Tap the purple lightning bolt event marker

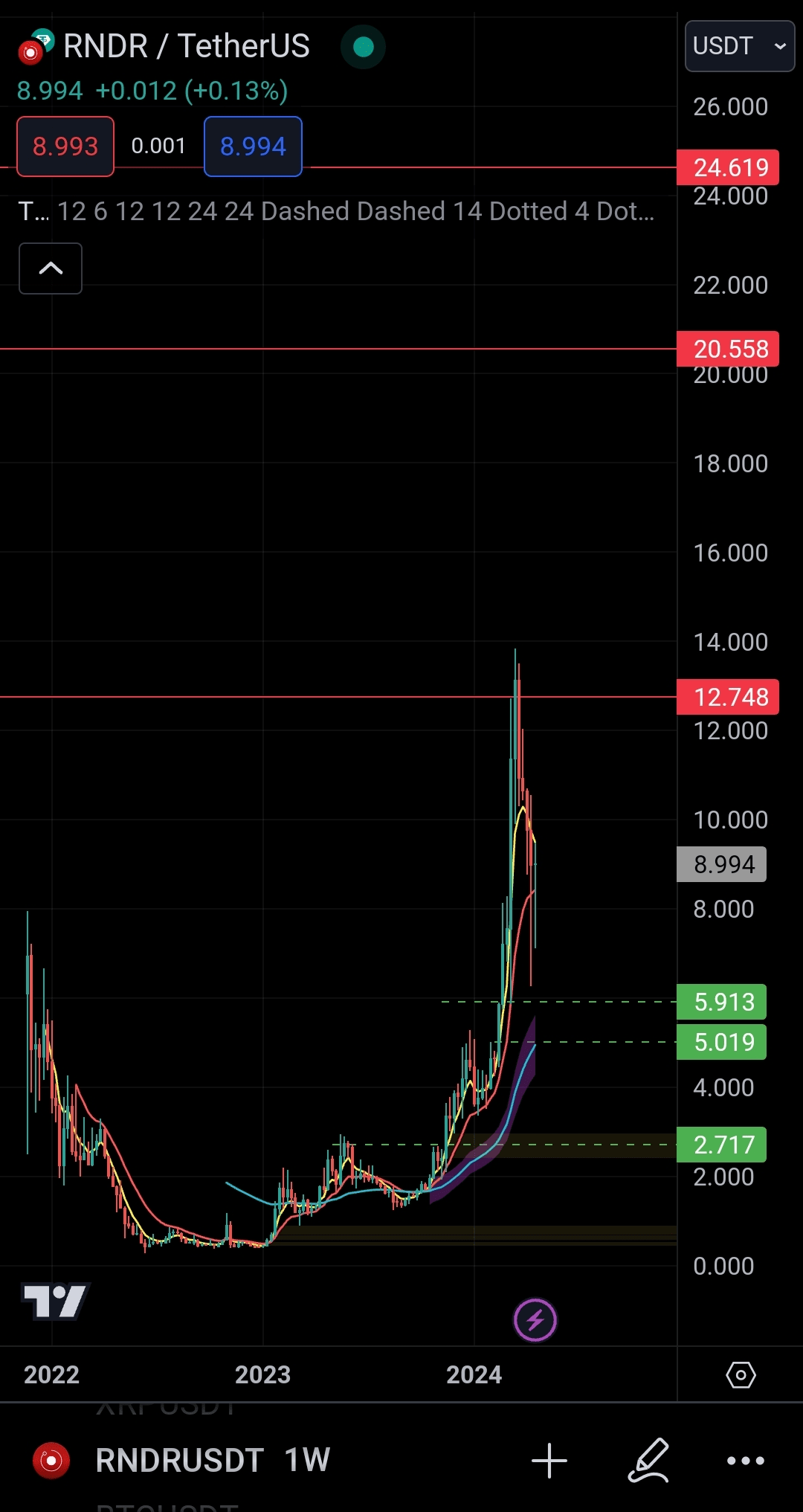pyautogui.click(x=535, y=1320)
